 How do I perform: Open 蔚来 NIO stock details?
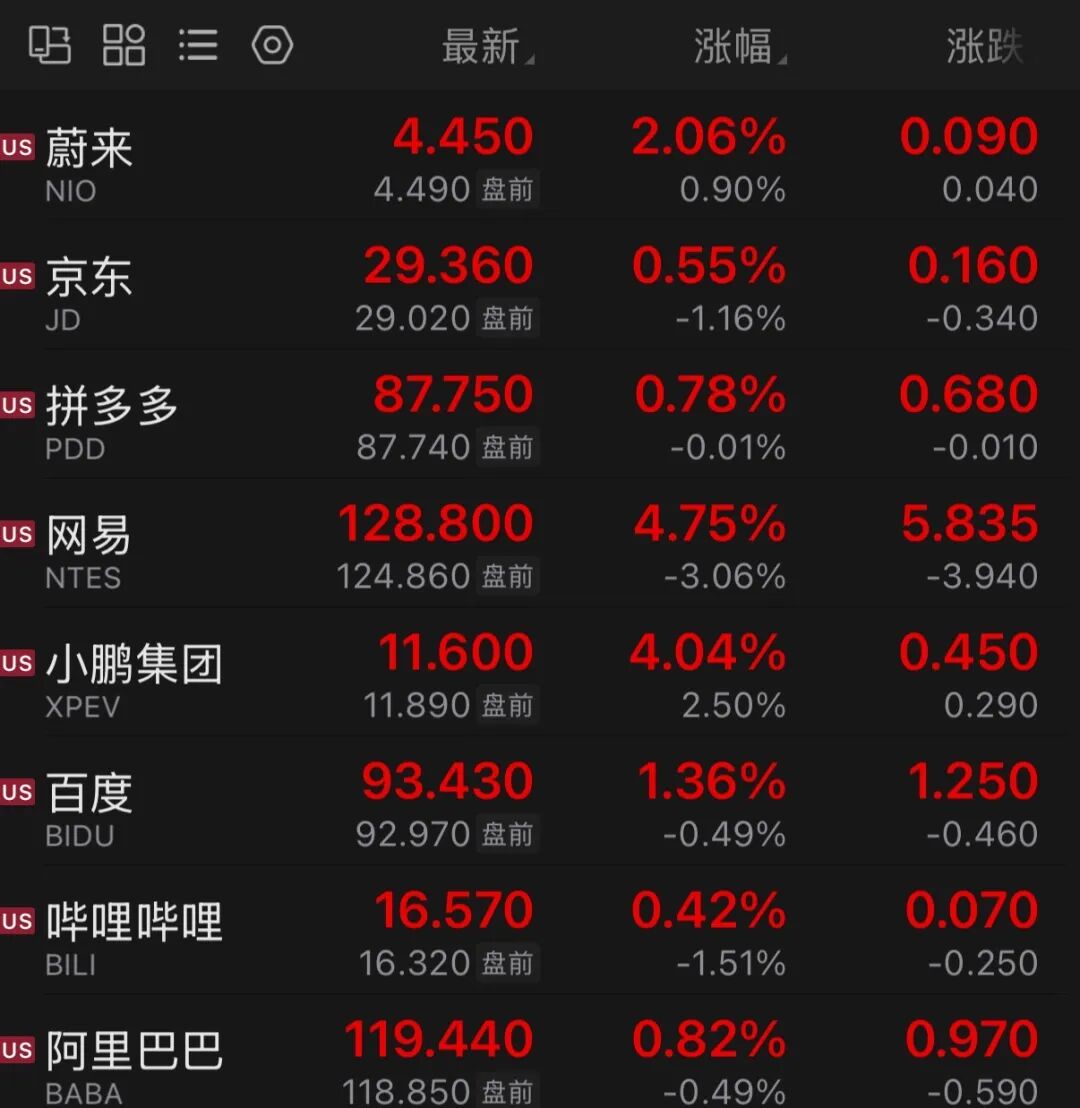(x=540, y=161)
